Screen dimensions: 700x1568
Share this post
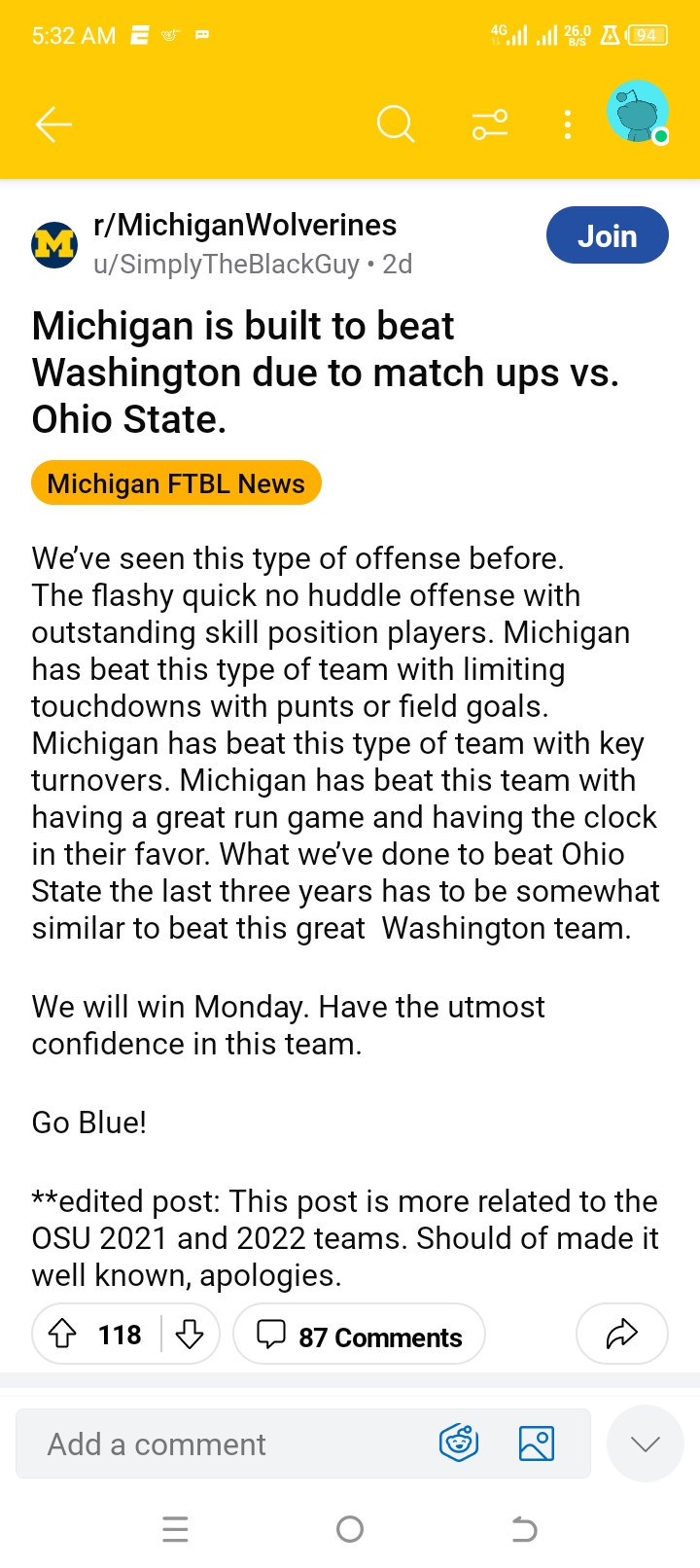pyautogui.click(x=622, y=1334)
